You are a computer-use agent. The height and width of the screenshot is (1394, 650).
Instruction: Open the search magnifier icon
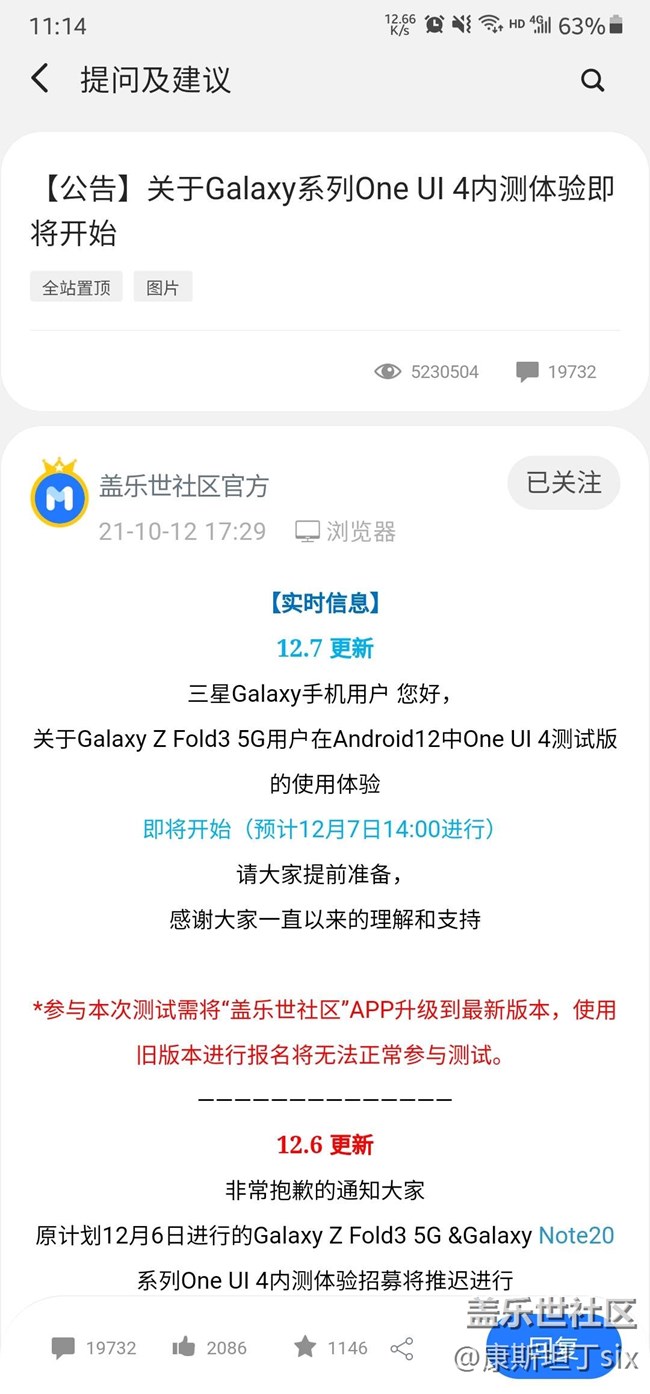tap(593, 80)
